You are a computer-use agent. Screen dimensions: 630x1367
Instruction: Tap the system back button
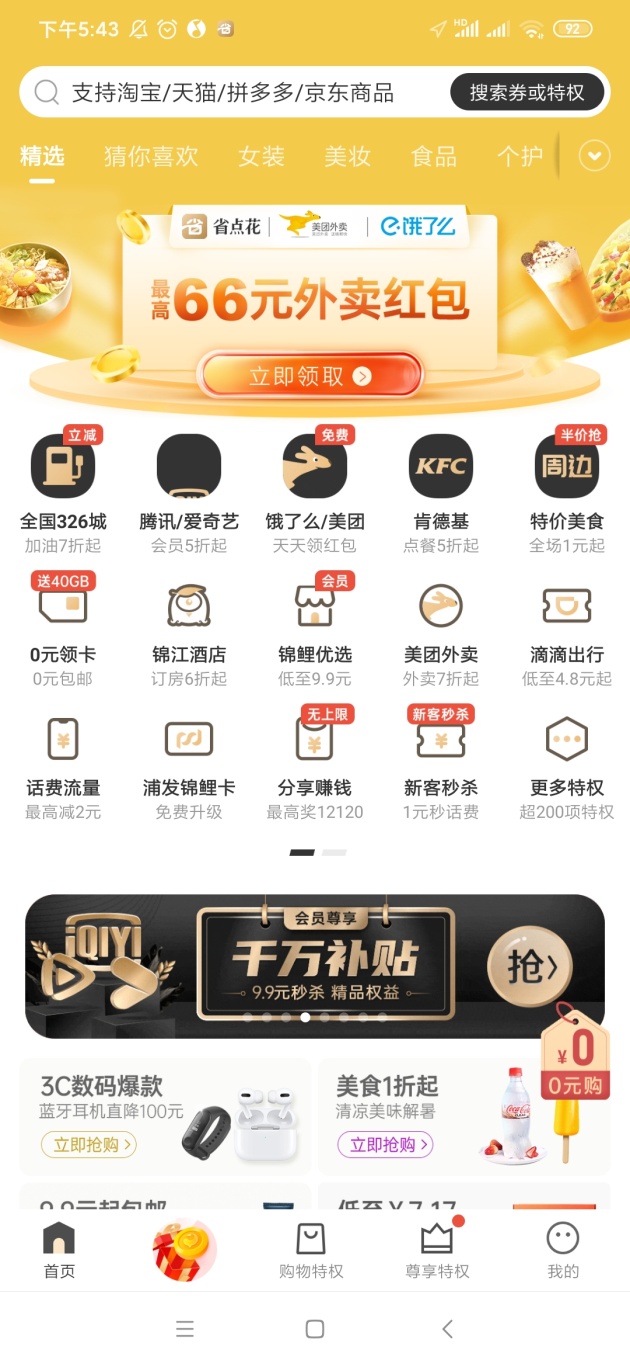tap(447, 1328)
